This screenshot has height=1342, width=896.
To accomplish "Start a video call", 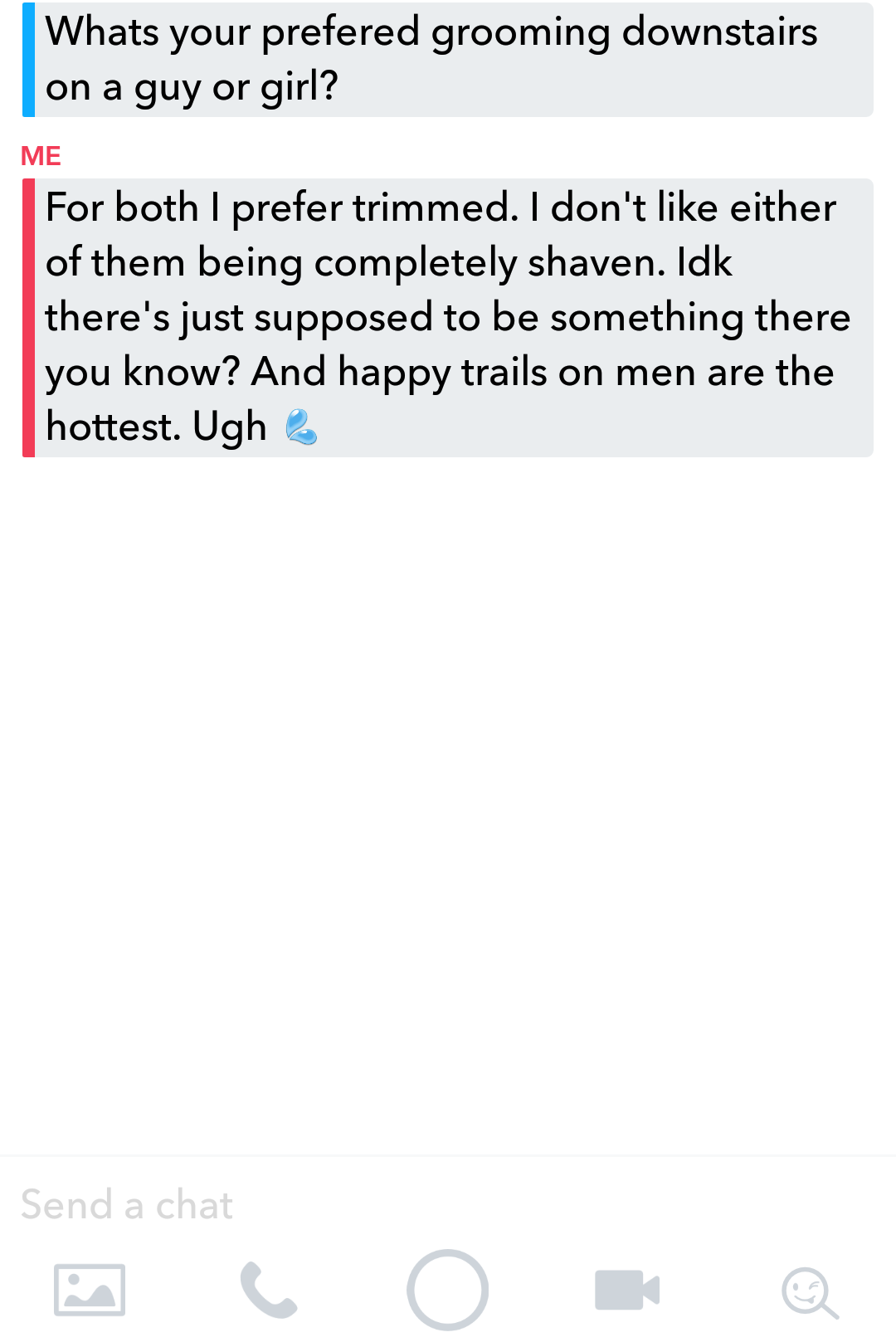I will [626, 1290].
